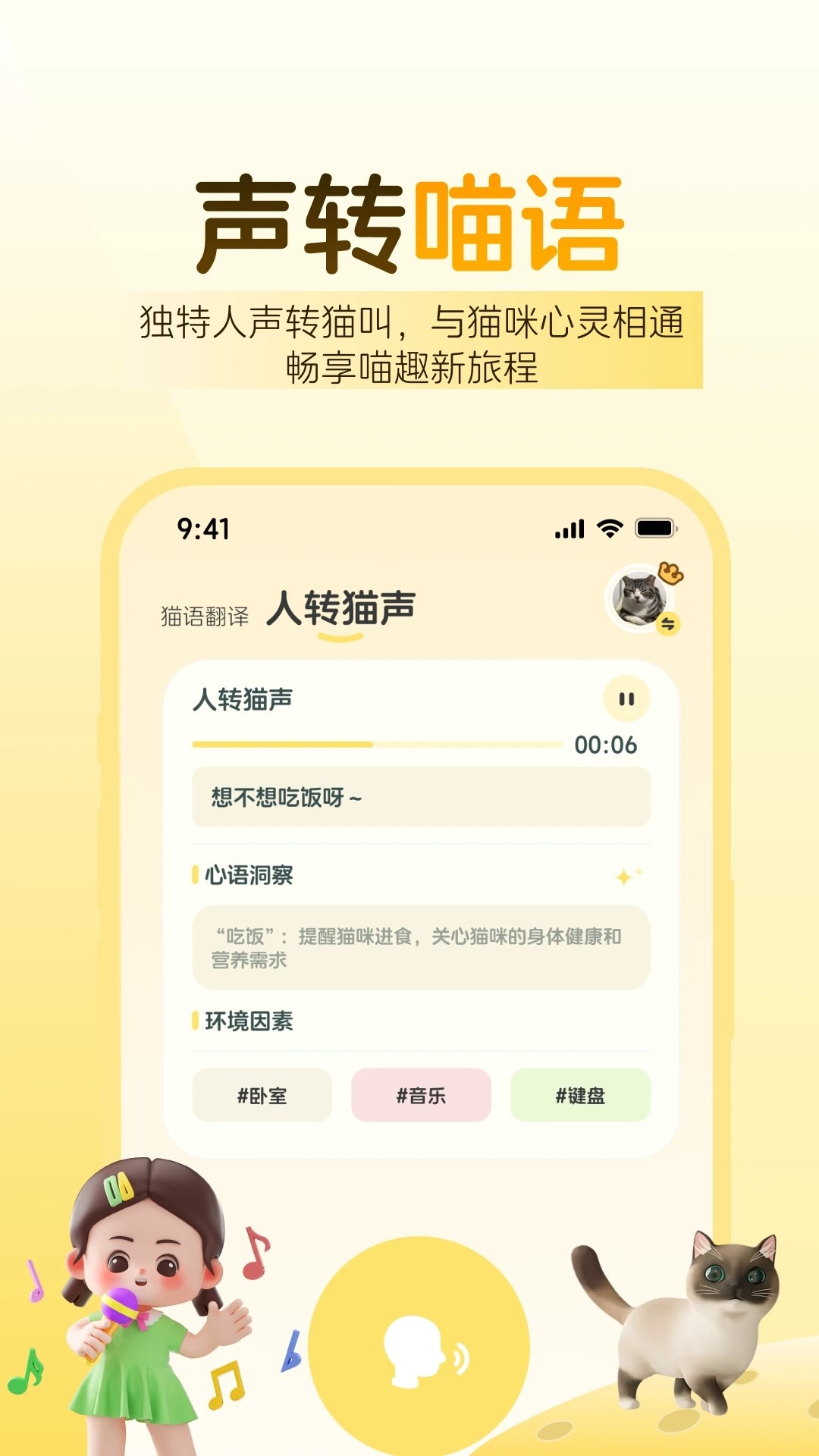Screen dimensions: 819x1456
Task: Open the 吃饭 insight explanation box
Action: (421, 946)
